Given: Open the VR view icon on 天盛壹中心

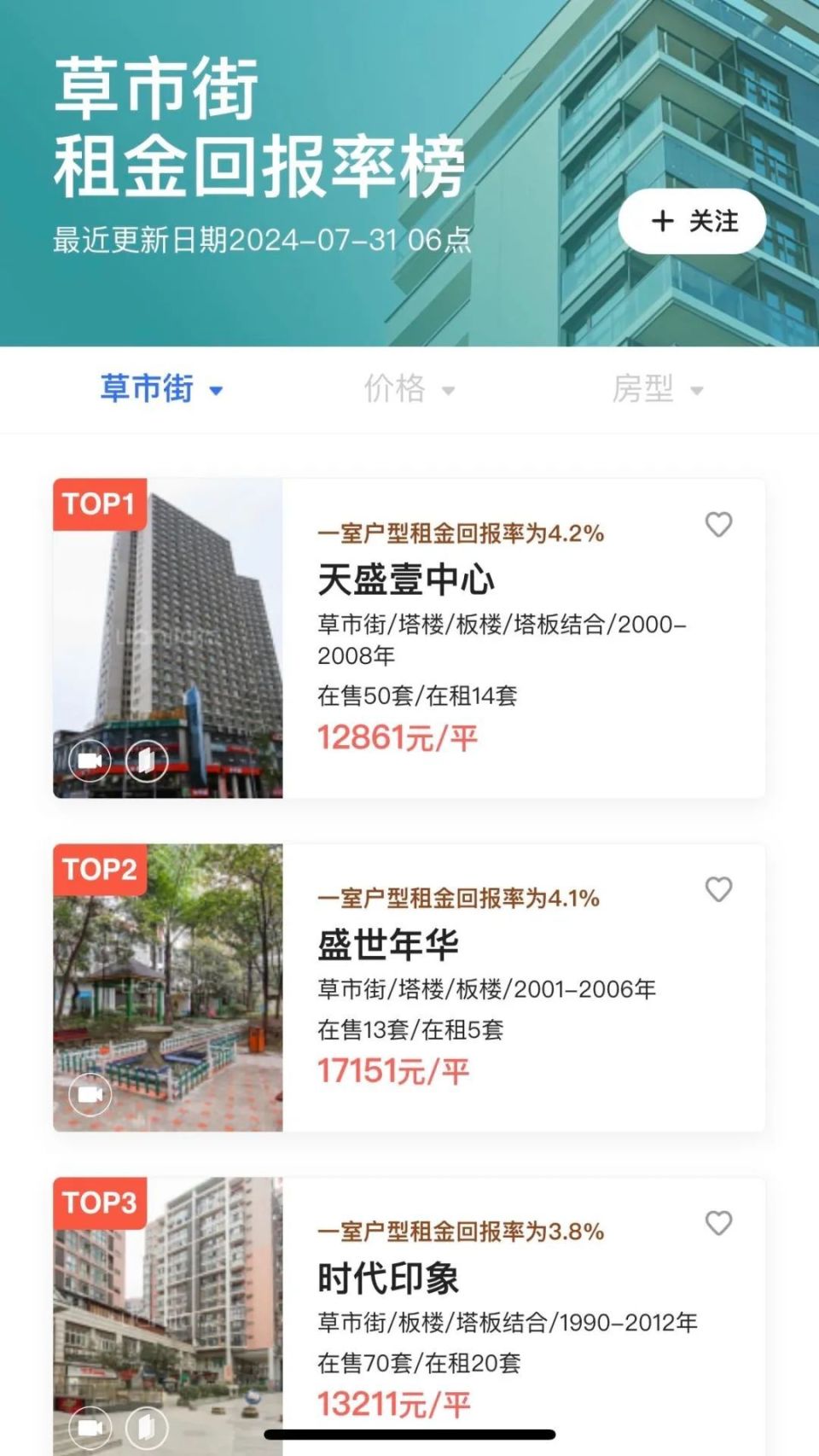Looking at the screenshot, I should click(x=147, y=760).
